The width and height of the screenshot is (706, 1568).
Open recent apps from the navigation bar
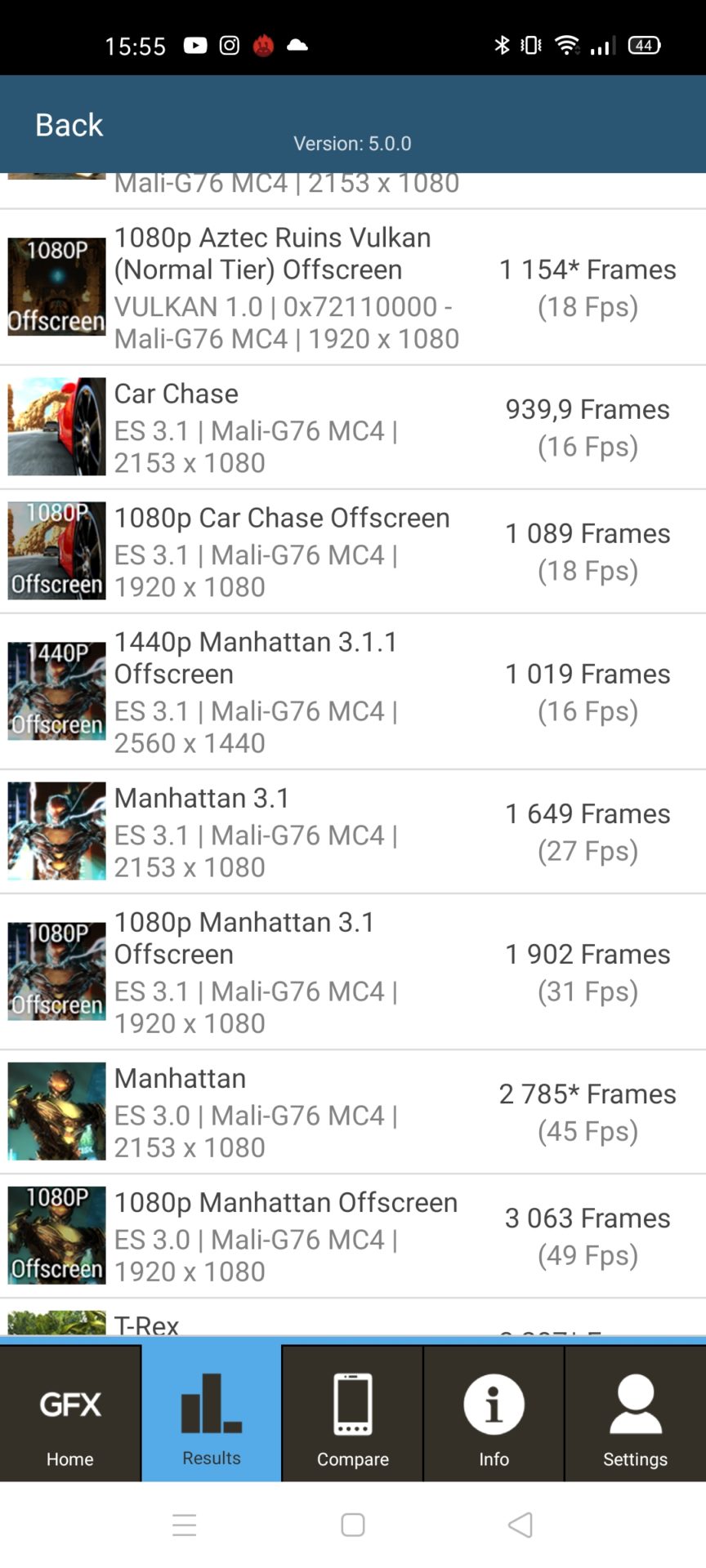tap(185, 1525)
